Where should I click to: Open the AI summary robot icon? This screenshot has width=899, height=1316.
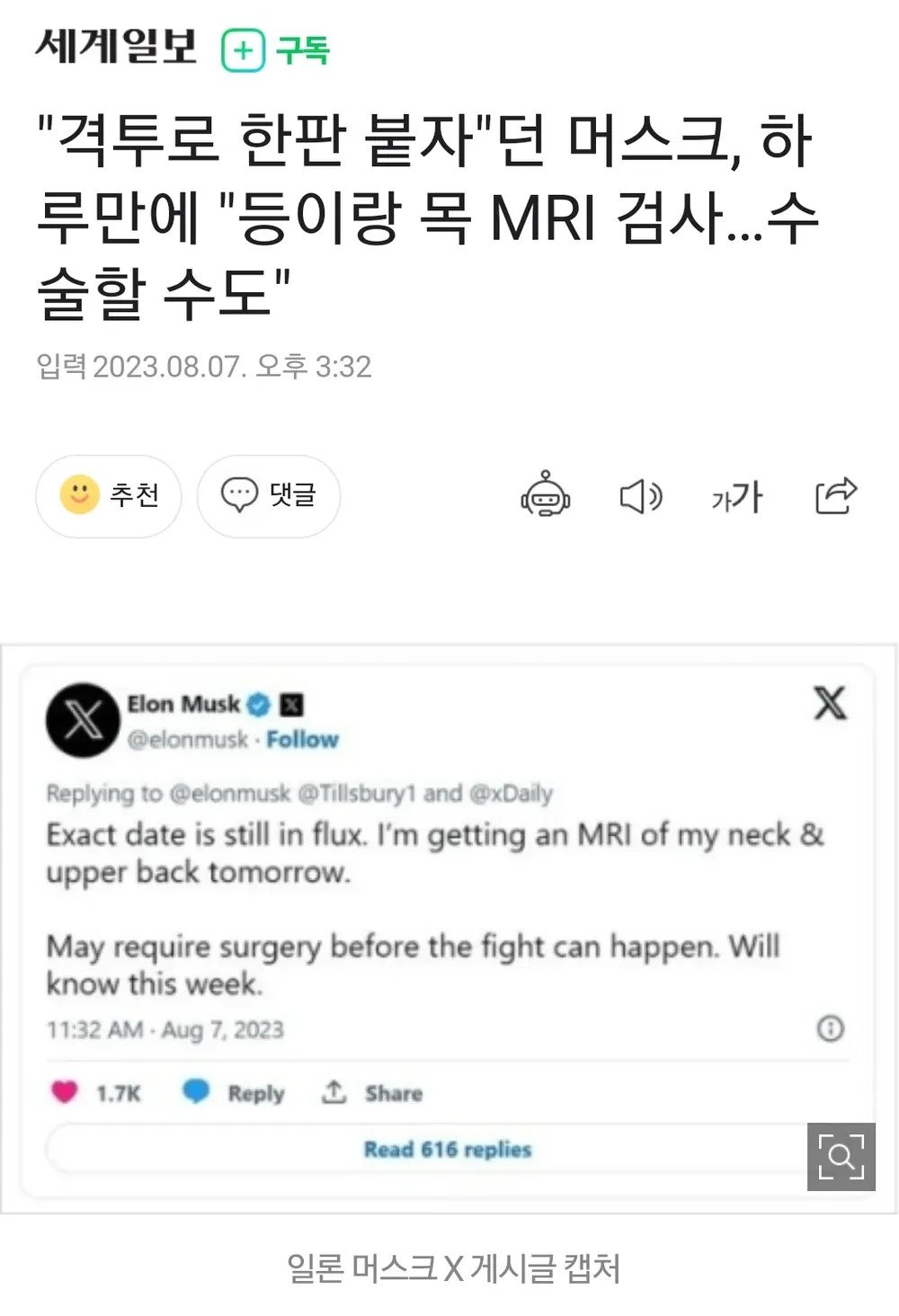546,495
